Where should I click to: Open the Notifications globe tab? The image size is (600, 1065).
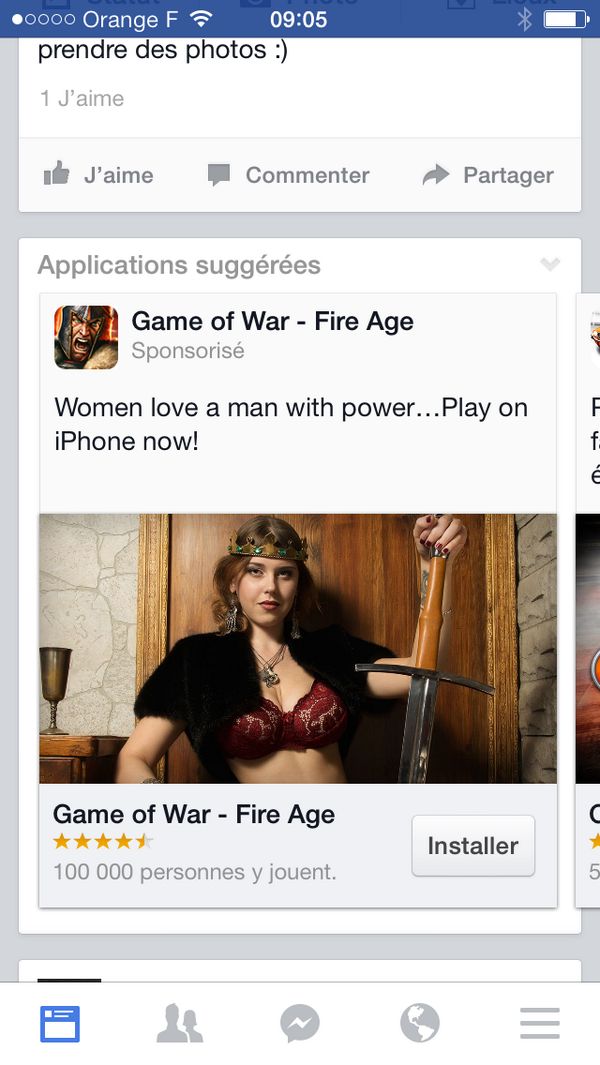click(x=420, y=1024)
